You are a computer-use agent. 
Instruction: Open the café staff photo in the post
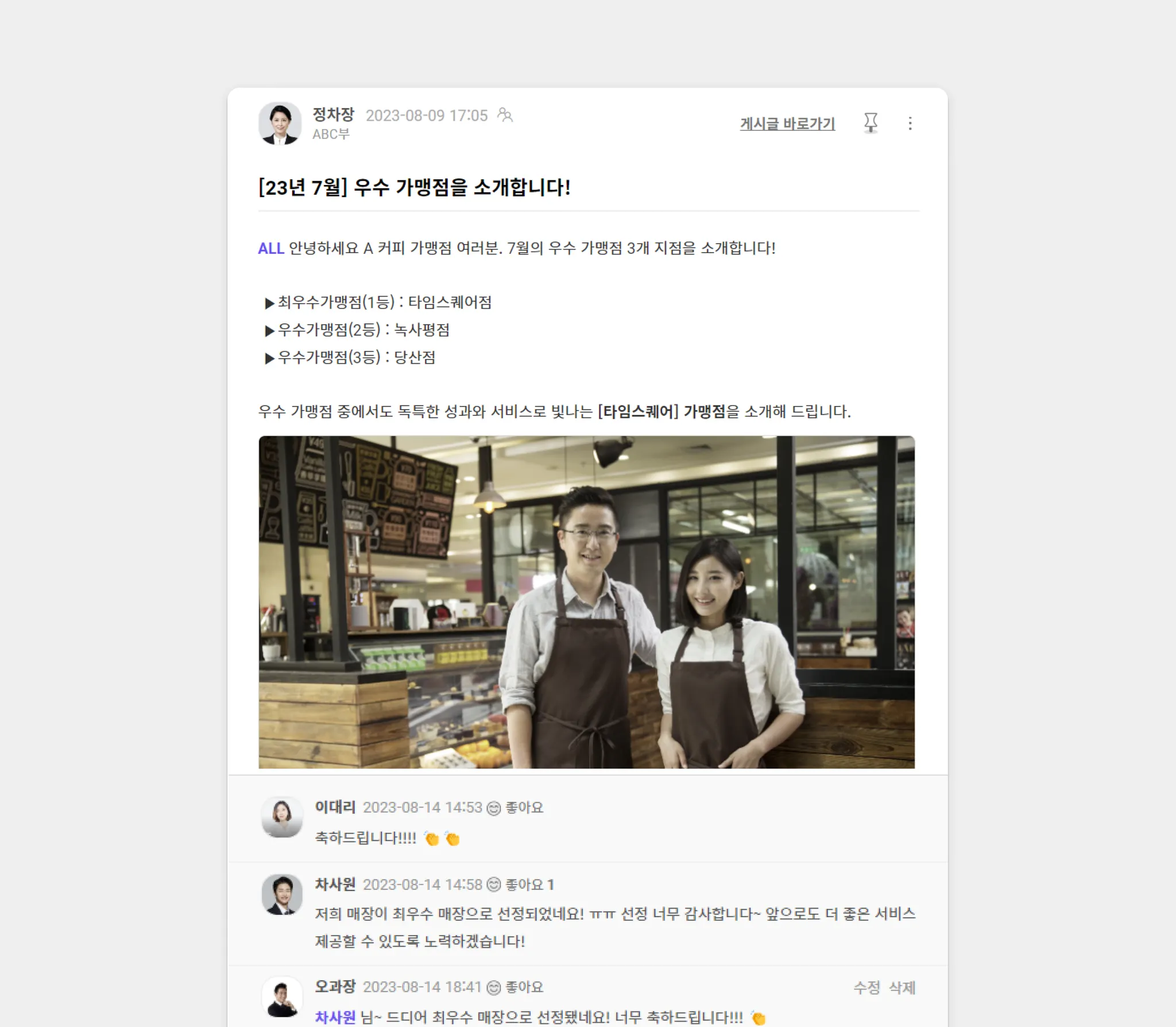(x=586, y=601)
